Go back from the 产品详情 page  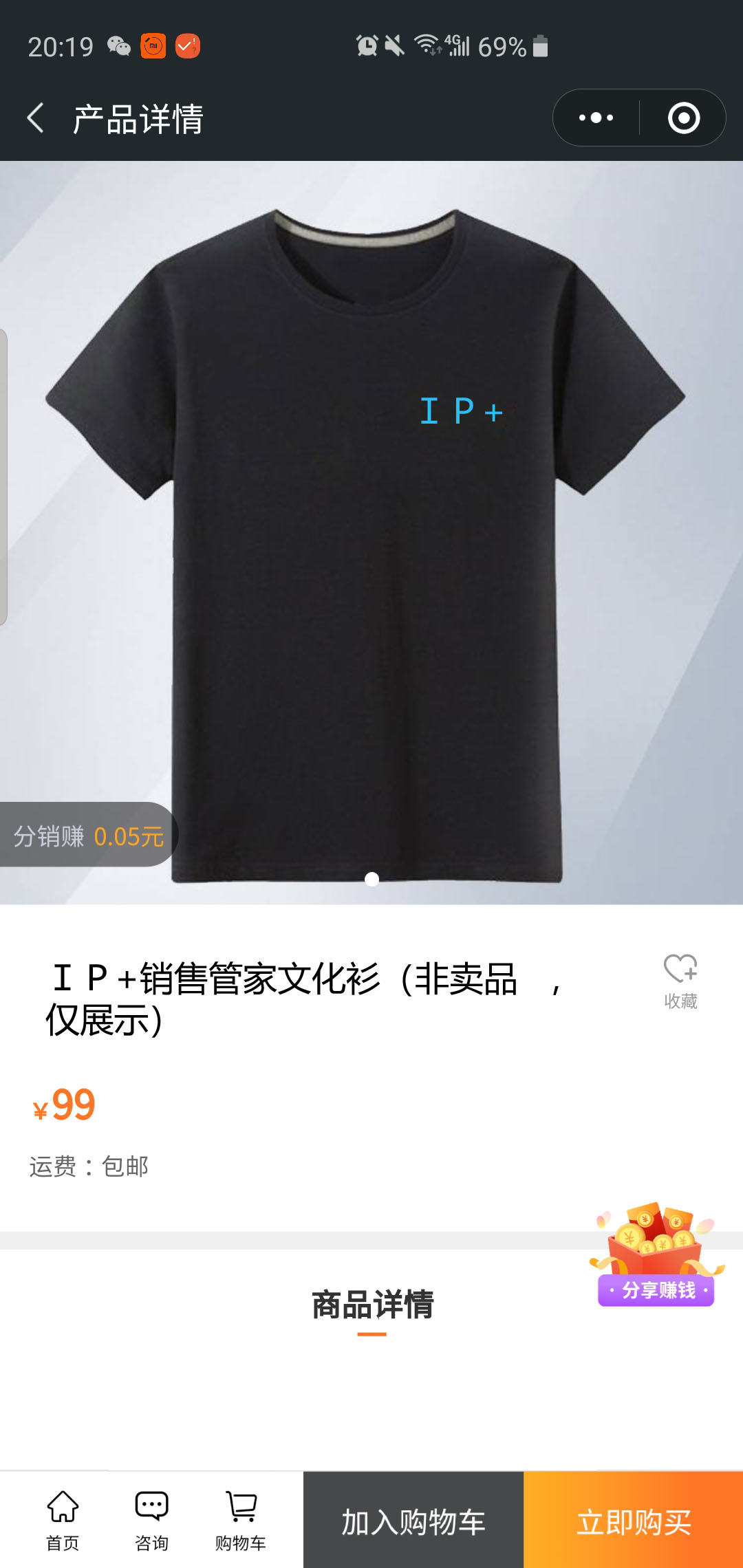(36, 118)
